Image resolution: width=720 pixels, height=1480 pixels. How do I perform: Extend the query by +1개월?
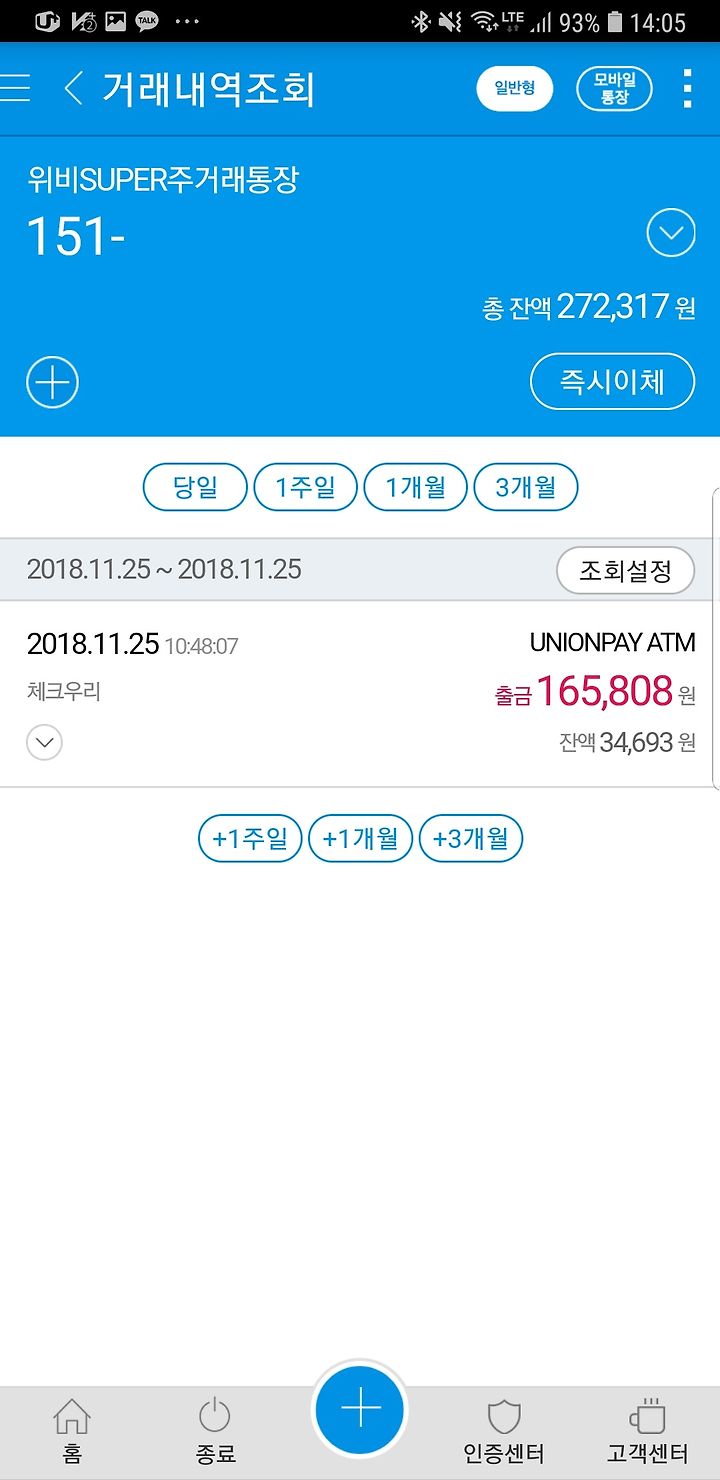tap(360, 838)
